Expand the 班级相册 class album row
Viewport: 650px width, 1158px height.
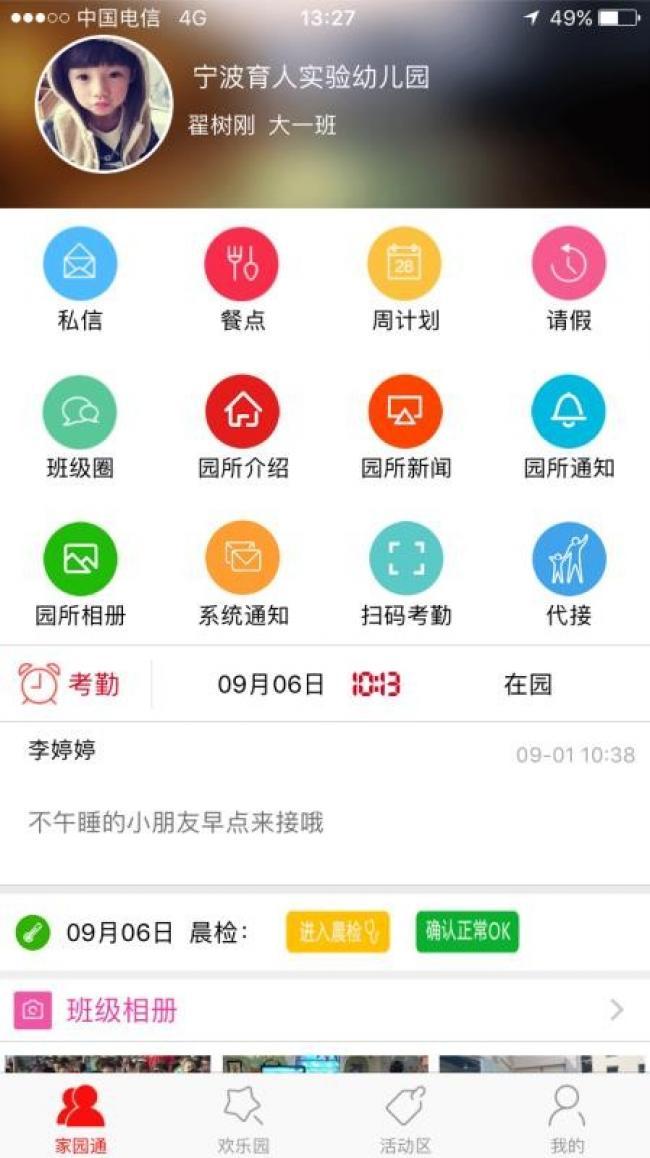pyautogui.click(x=325, y=1010)
